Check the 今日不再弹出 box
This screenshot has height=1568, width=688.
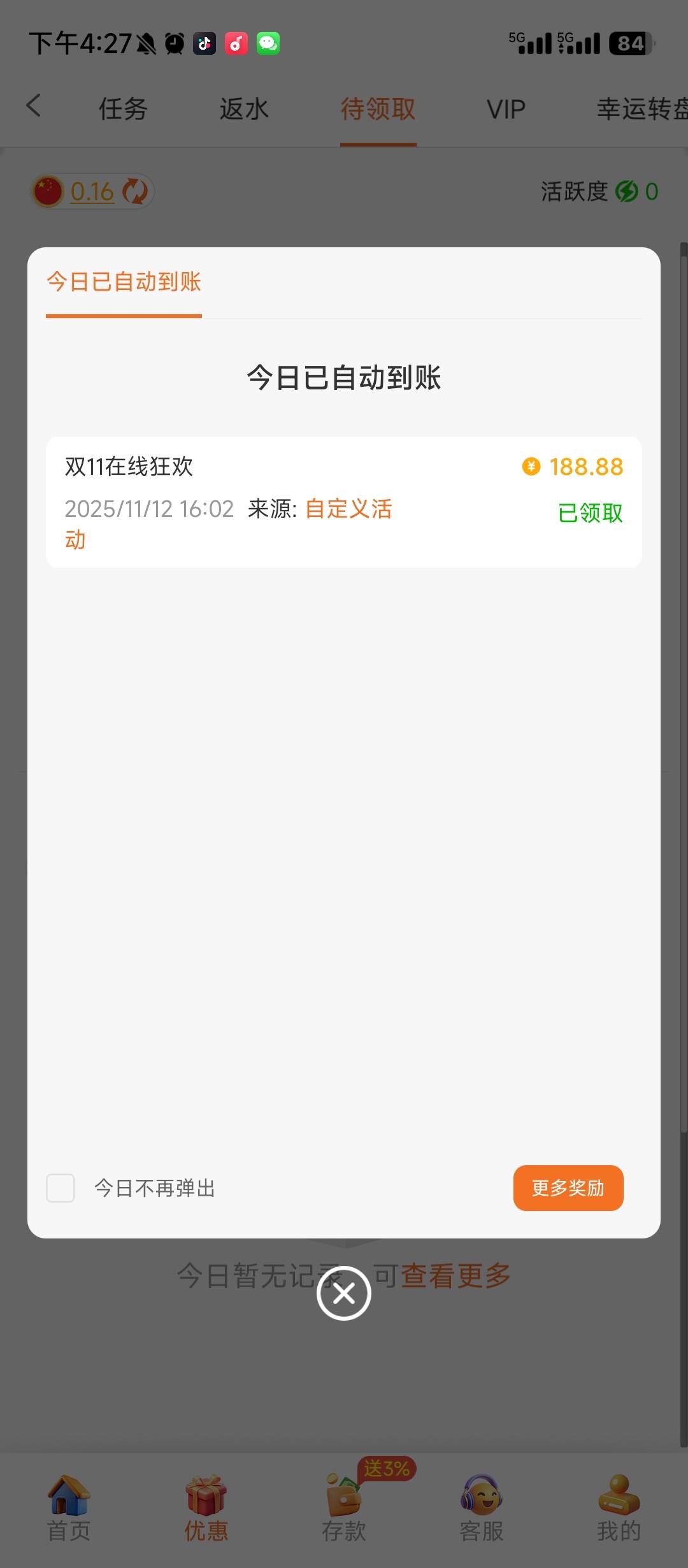click(x=61, y=1188)
